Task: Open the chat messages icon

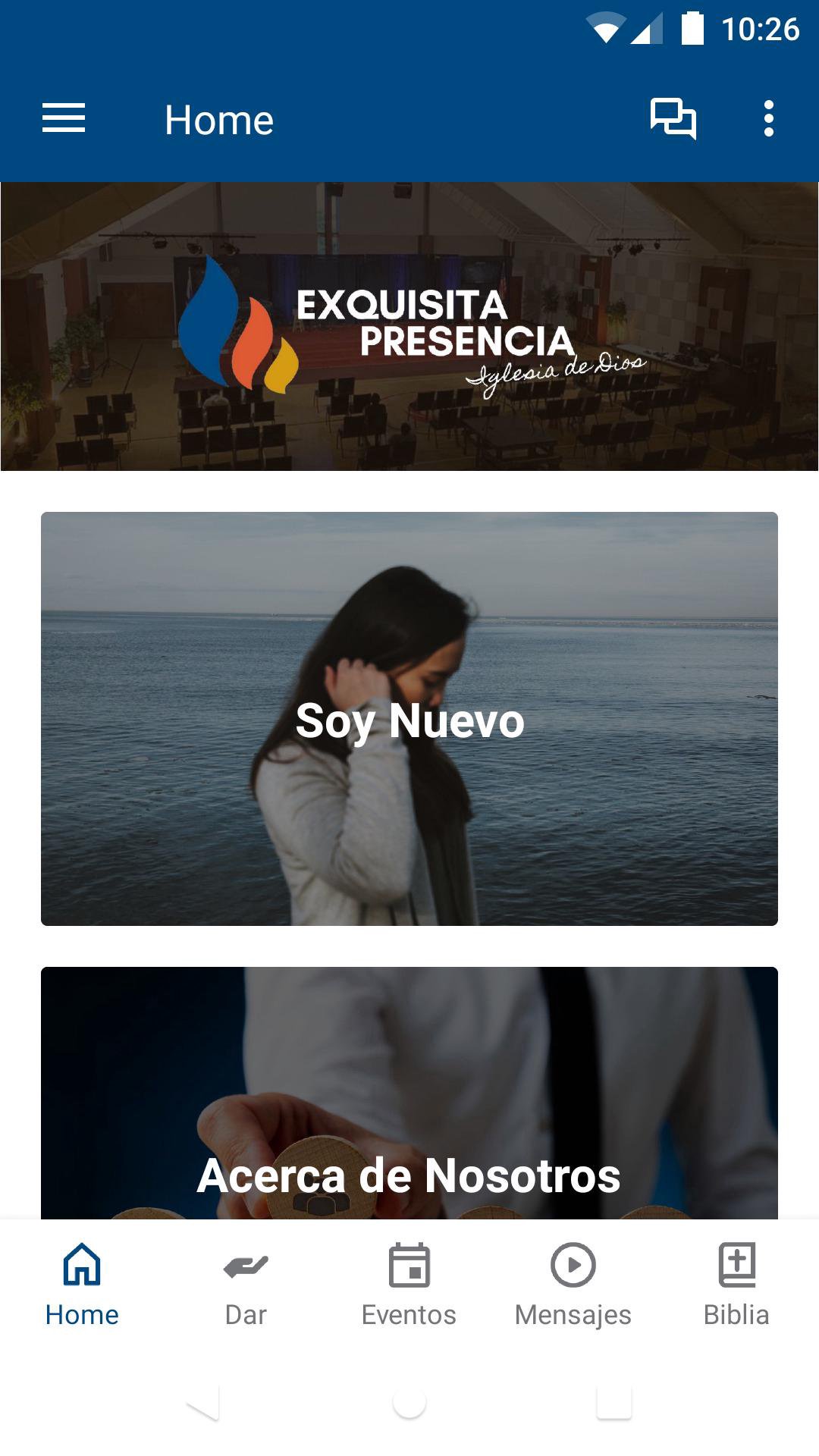Action: (673, 119)
